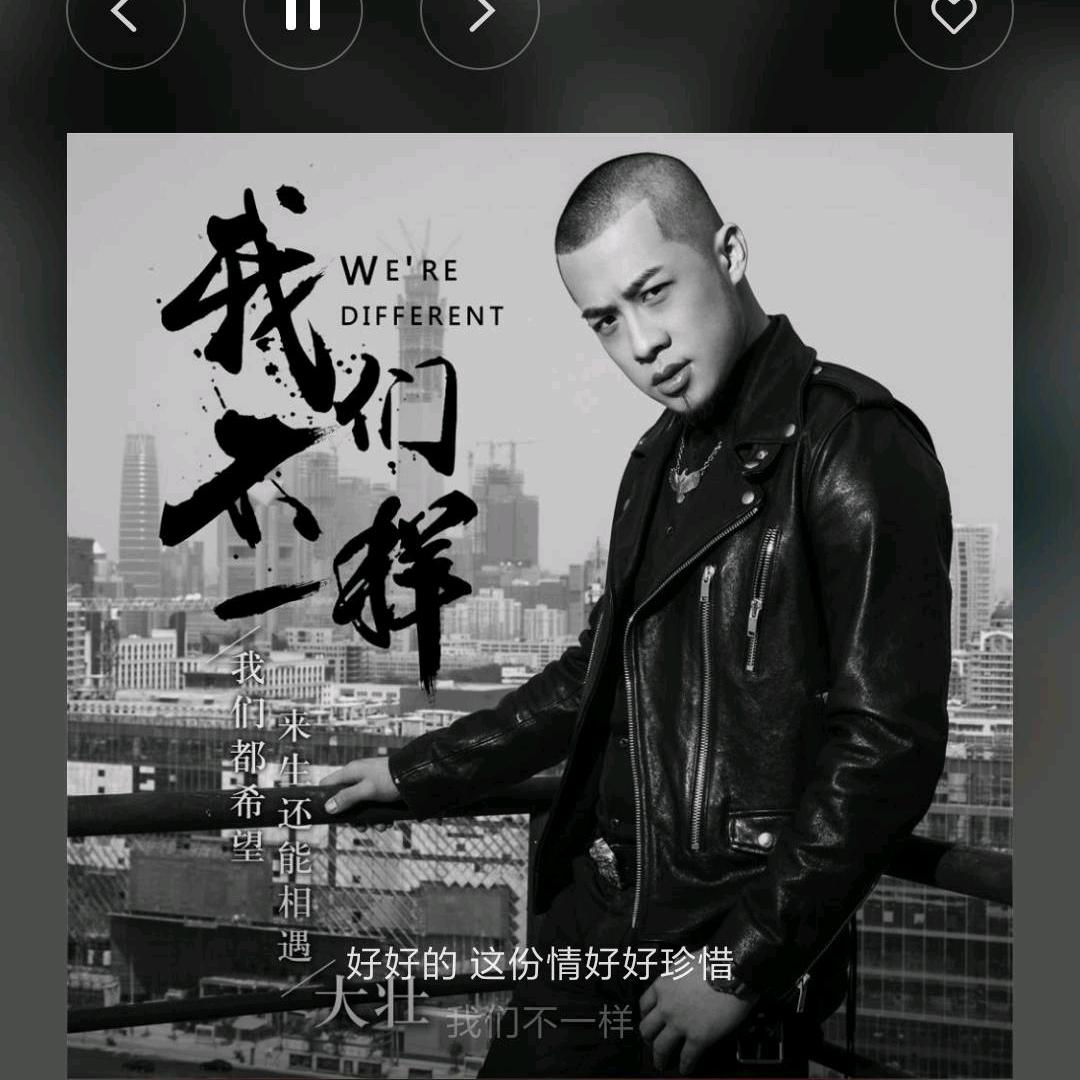Screen dimensions: 1080x1080
Task: Skip to the previous track
Action: 125,14
